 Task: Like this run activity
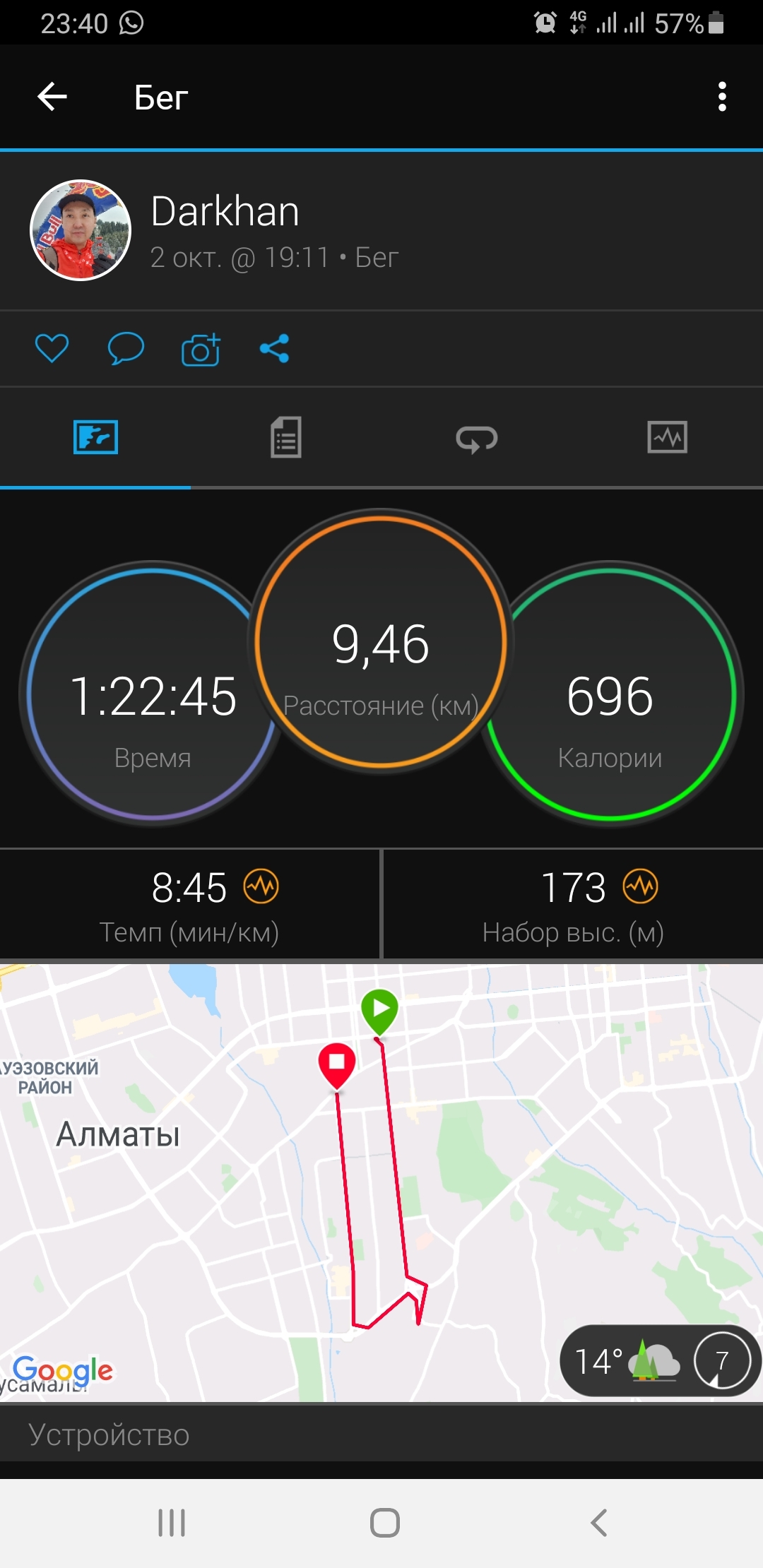52,348
